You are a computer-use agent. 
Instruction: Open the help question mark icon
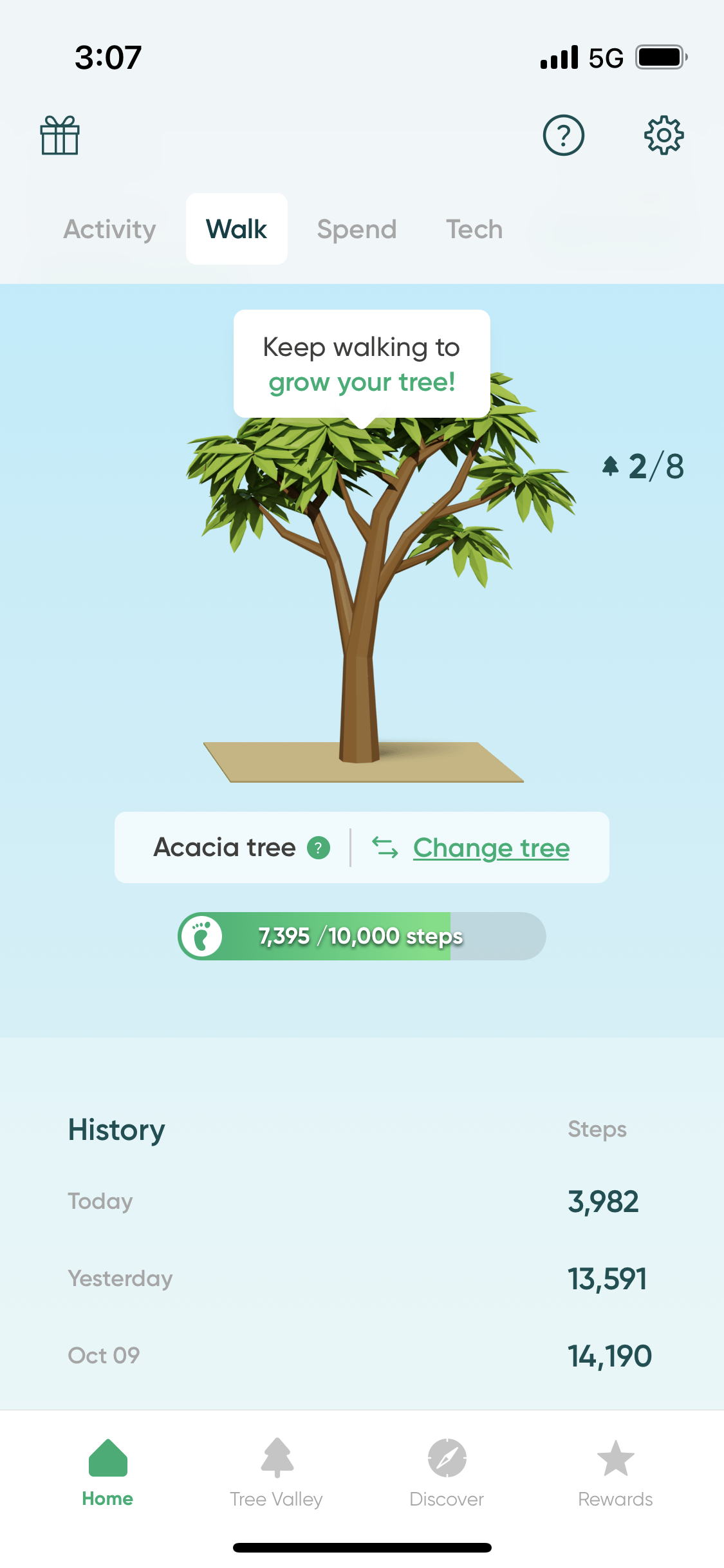(563, 136)
